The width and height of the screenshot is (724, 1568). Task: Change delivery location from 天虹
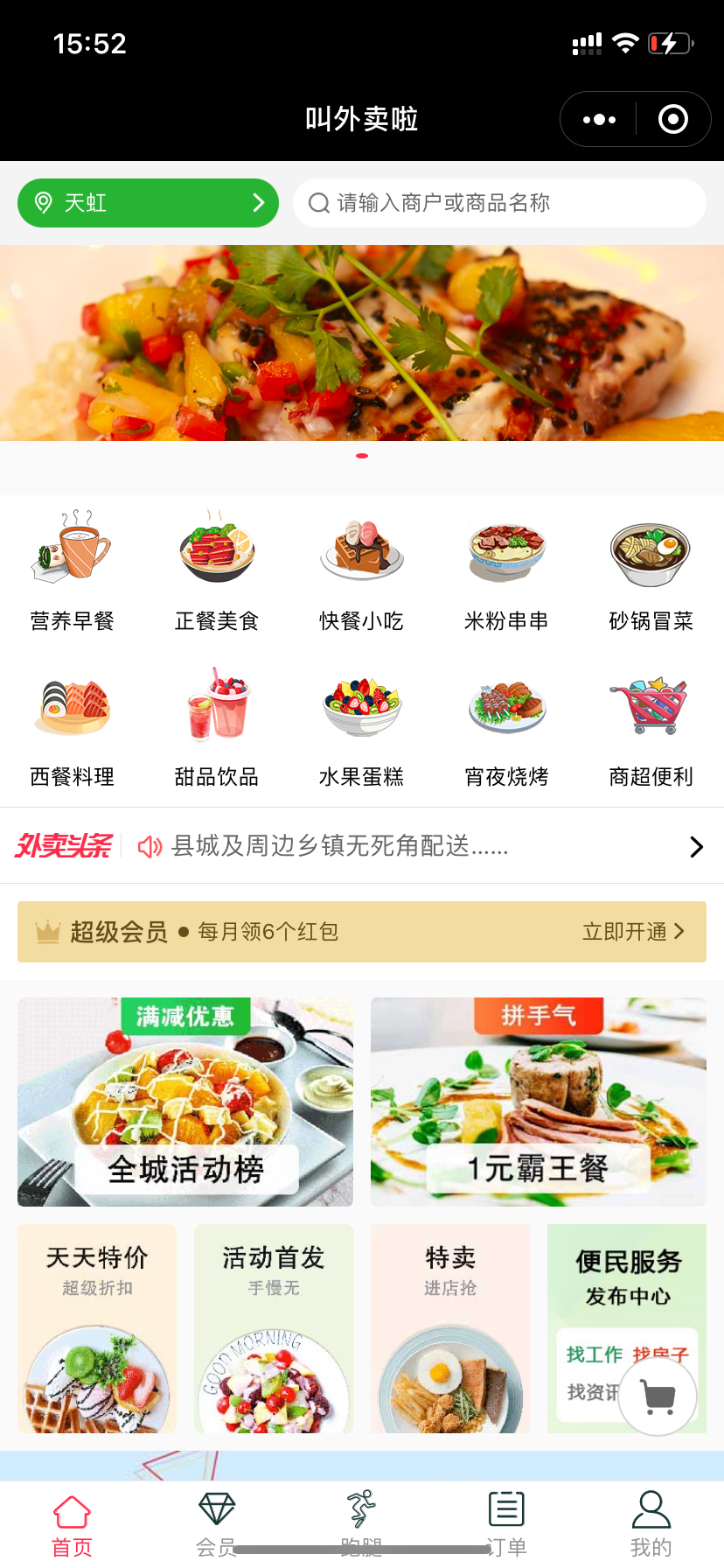pyautogui.click(x=148, y=203)
